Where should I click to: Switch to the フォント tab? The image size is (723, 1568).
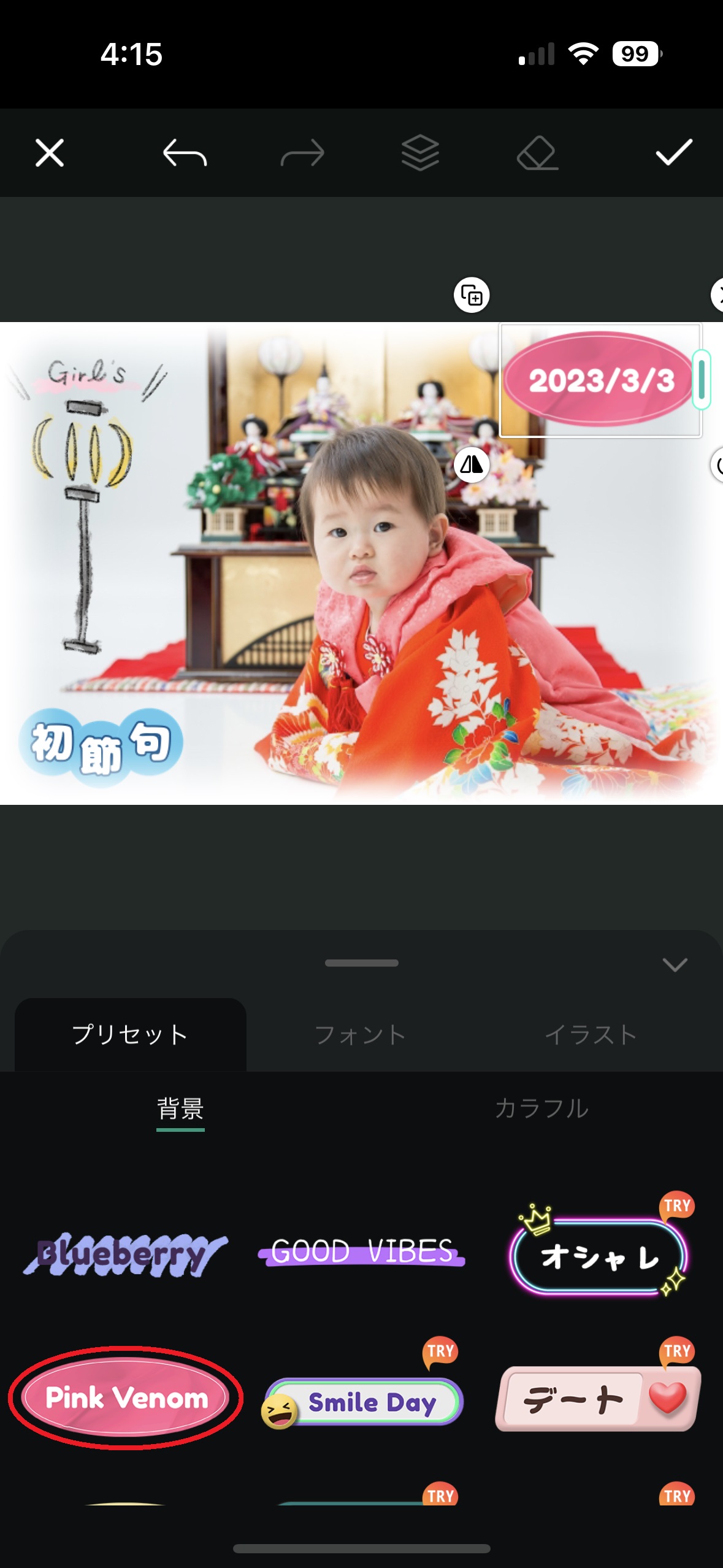361,1035
